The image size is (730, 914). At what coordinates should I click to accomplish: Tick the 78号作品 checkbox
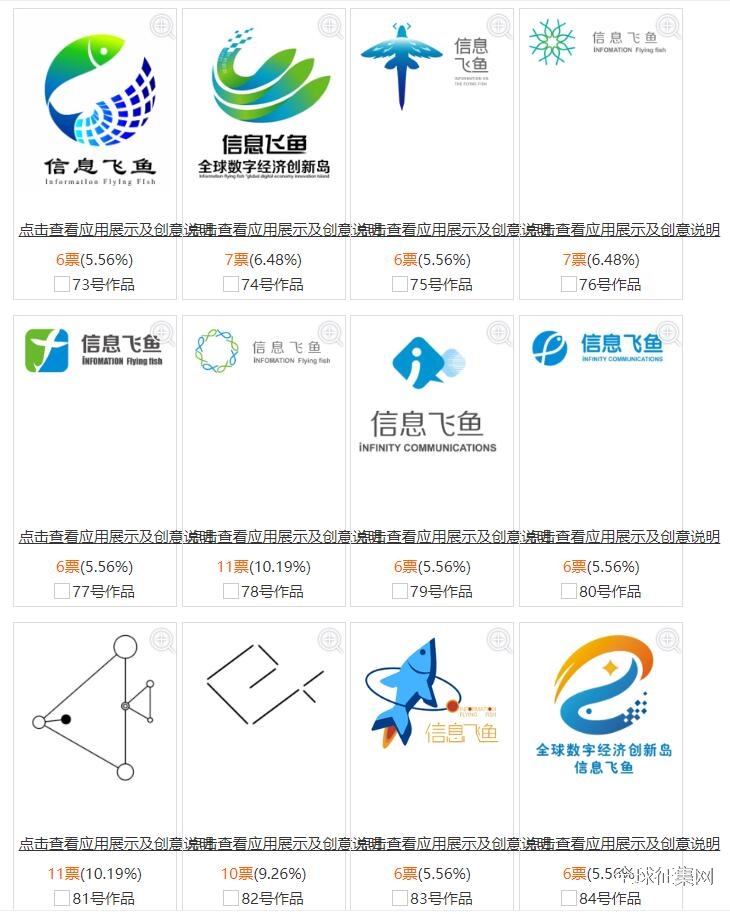231,591
